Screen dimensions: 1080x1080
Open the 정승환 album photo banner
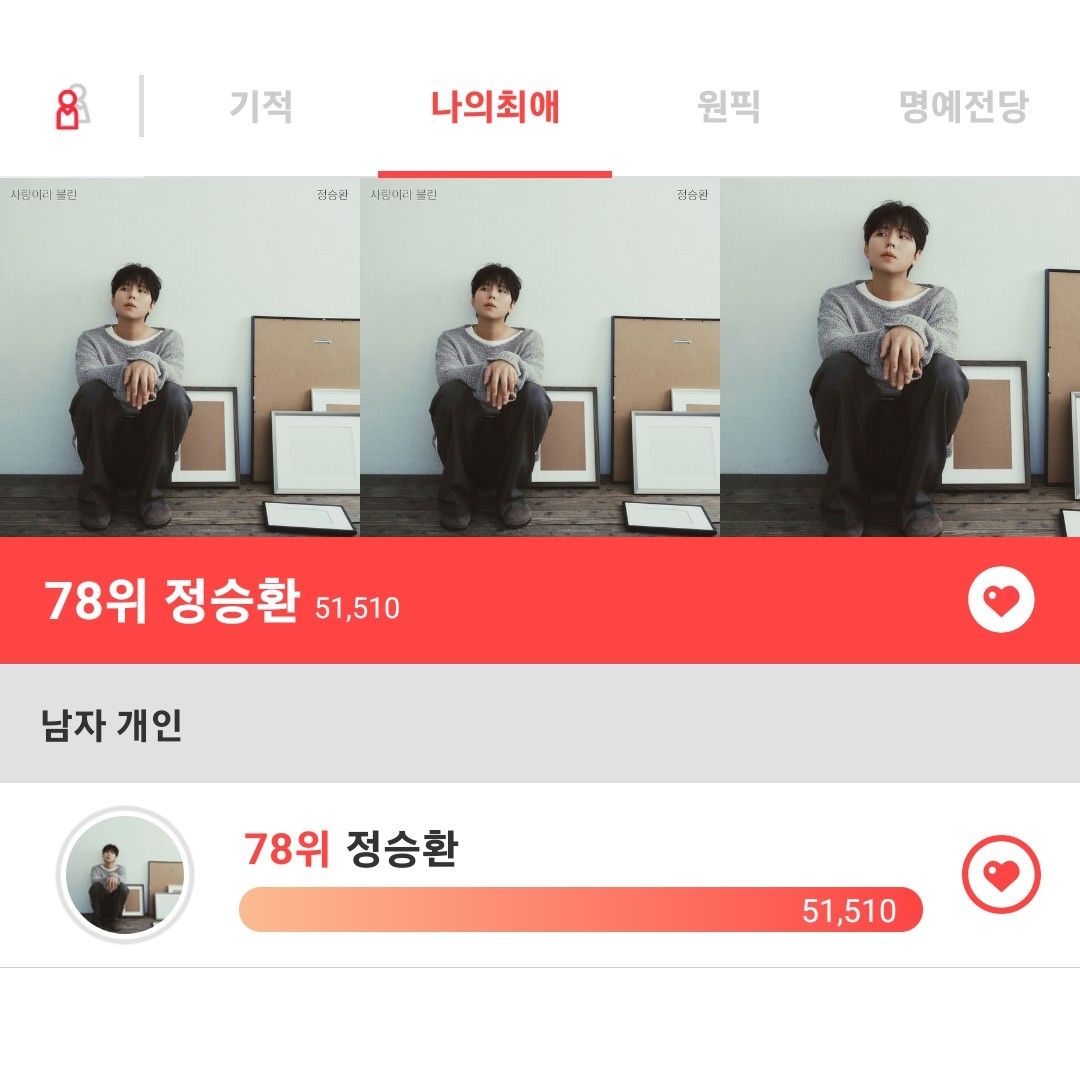click(540, 357)
